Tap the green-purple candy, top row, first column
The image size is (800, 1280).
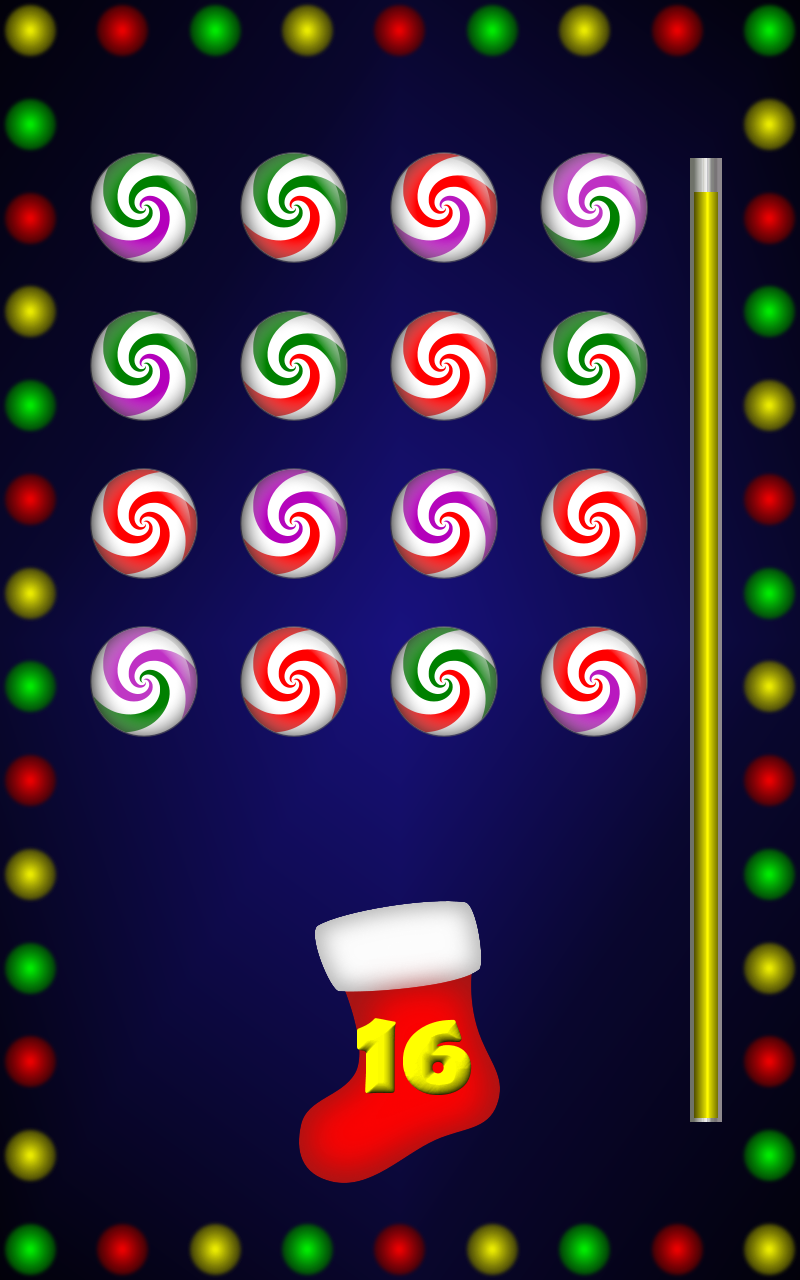pos(144,207)
